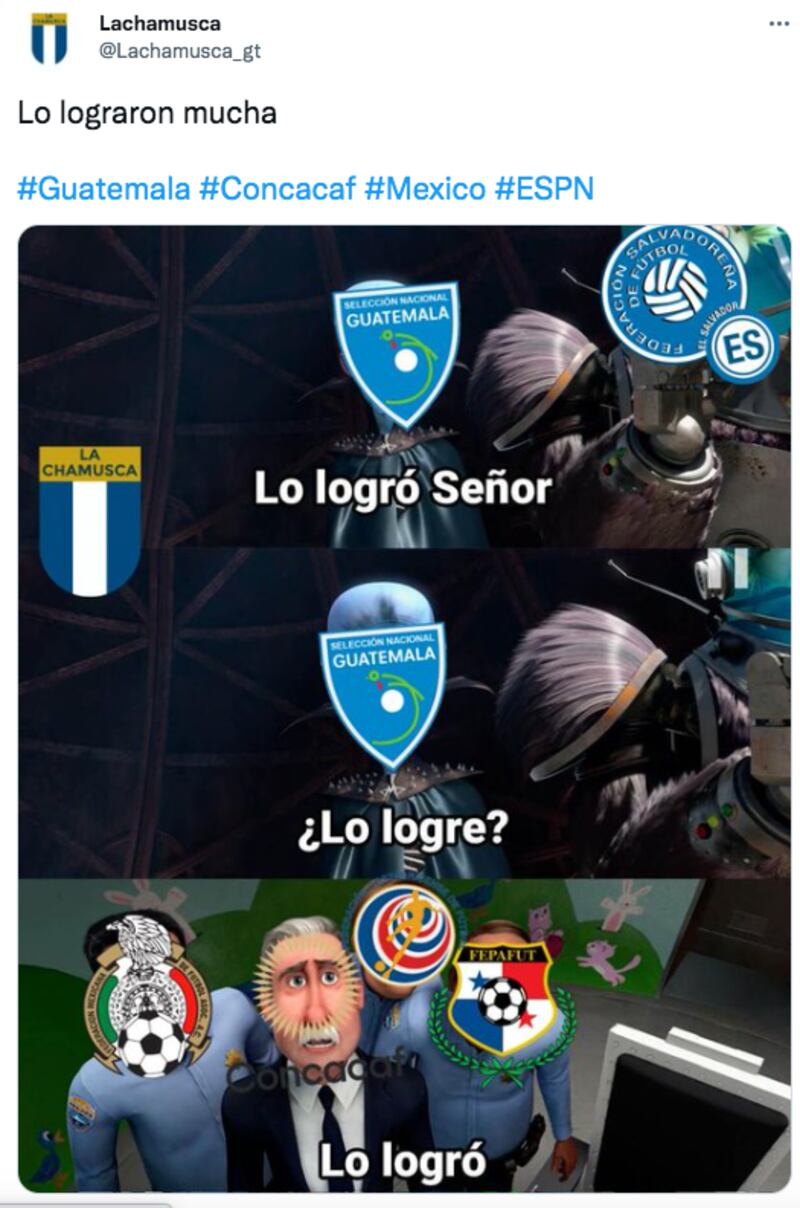Screen dimensions: 800x1208
Task: Open Lachamusca's profile picture
Action: point(49,38)
